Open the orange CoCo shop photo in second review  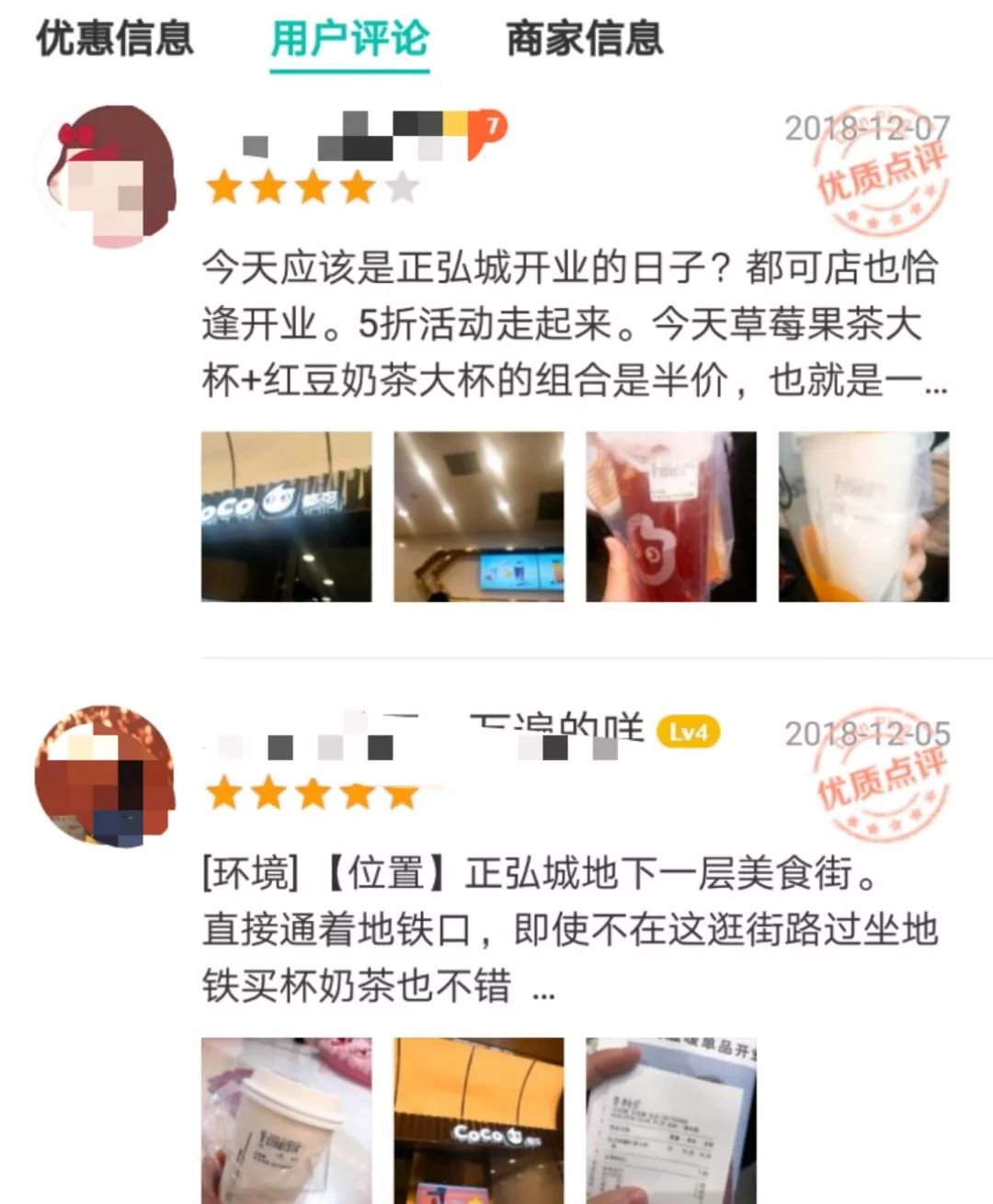pos(479,1121)
